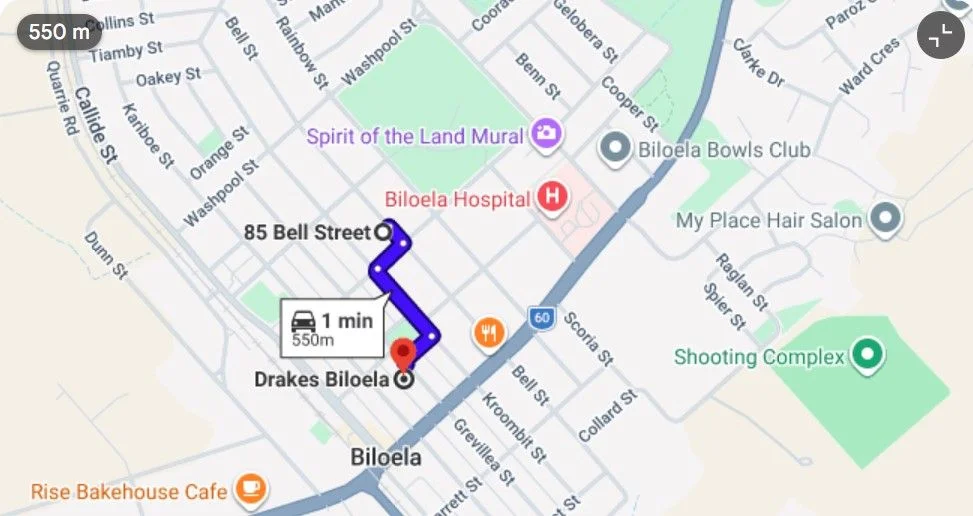Open the Spirit of the Land Mural marker

(x=547, y=135)
